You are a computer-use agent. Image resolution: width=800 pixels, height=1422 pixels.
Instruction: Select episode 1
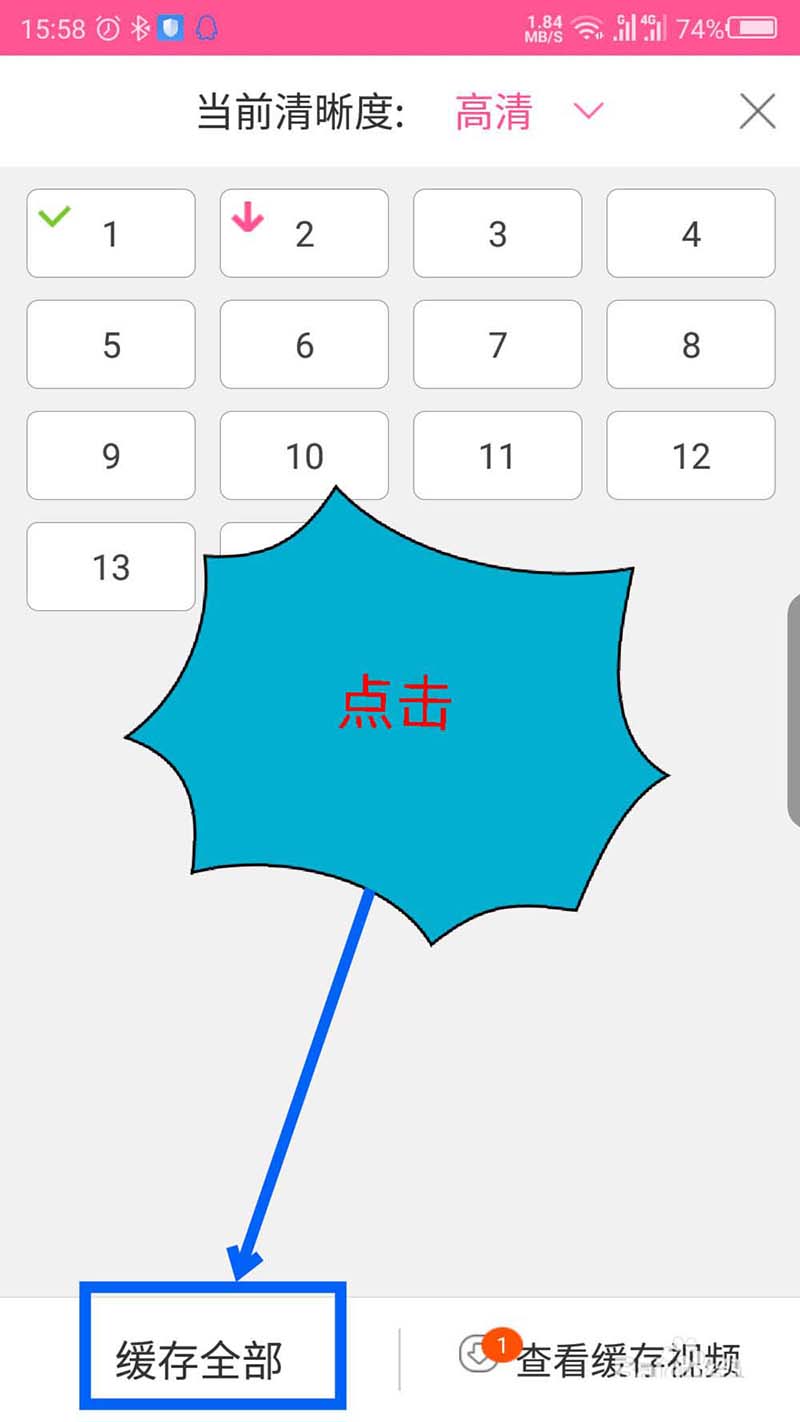pyautogui.click(x=111, y=233)
